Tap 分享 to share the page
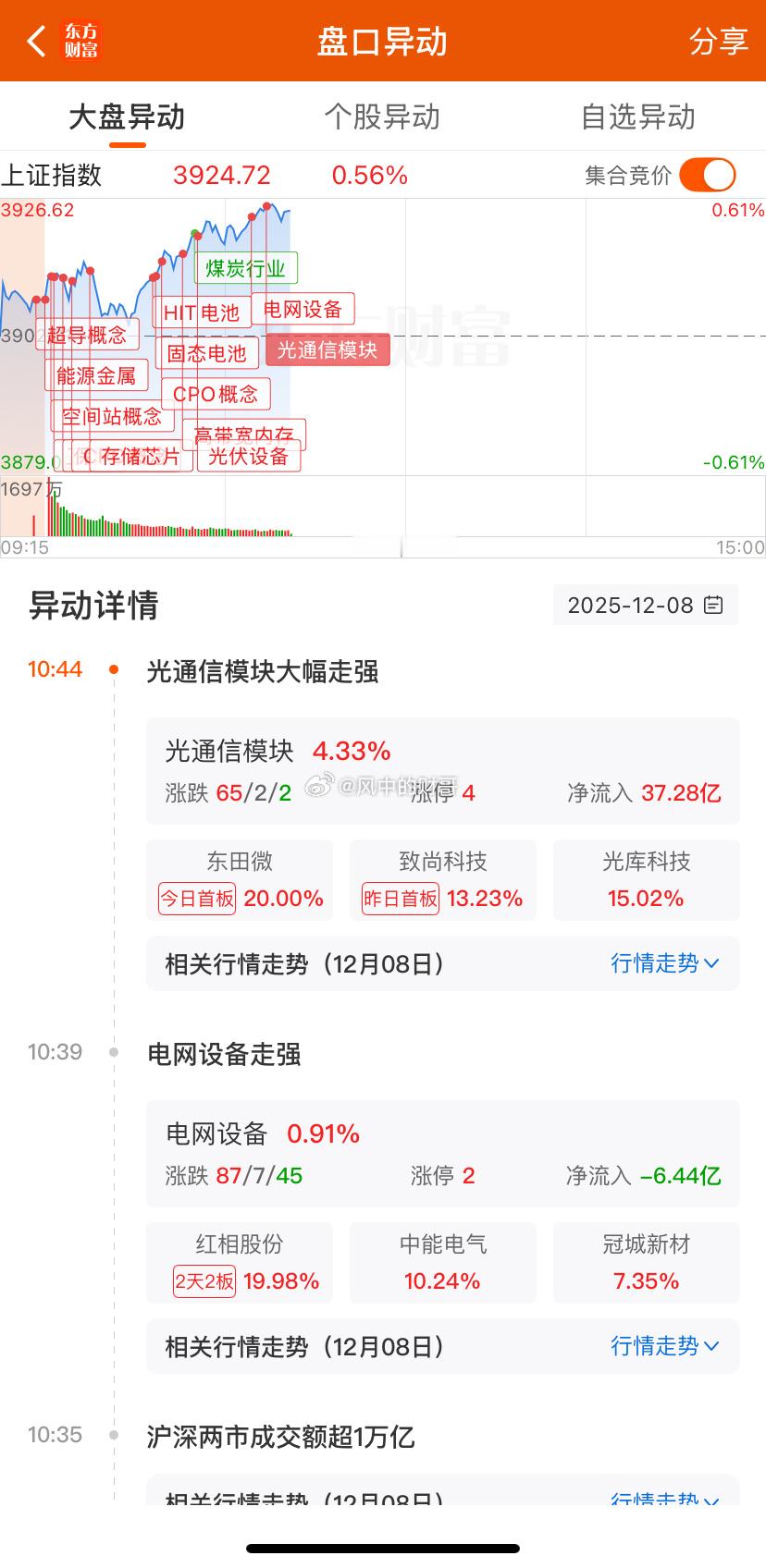The height and width of the screenshot is (1568, 766). point(718,41)
